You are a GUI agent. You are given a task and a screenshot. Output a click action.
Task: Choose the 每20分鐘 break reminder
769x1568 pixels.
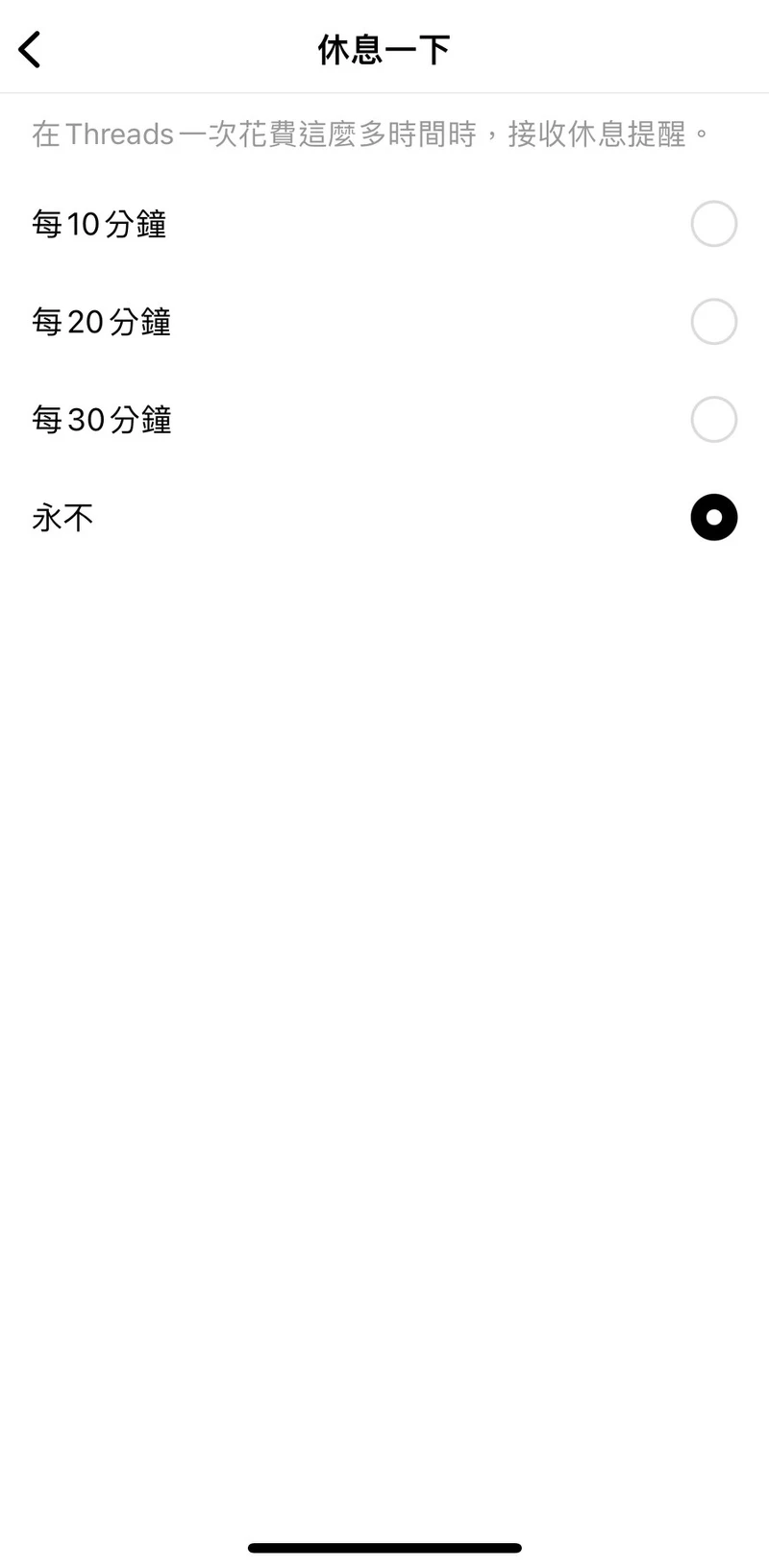point(713,322)
